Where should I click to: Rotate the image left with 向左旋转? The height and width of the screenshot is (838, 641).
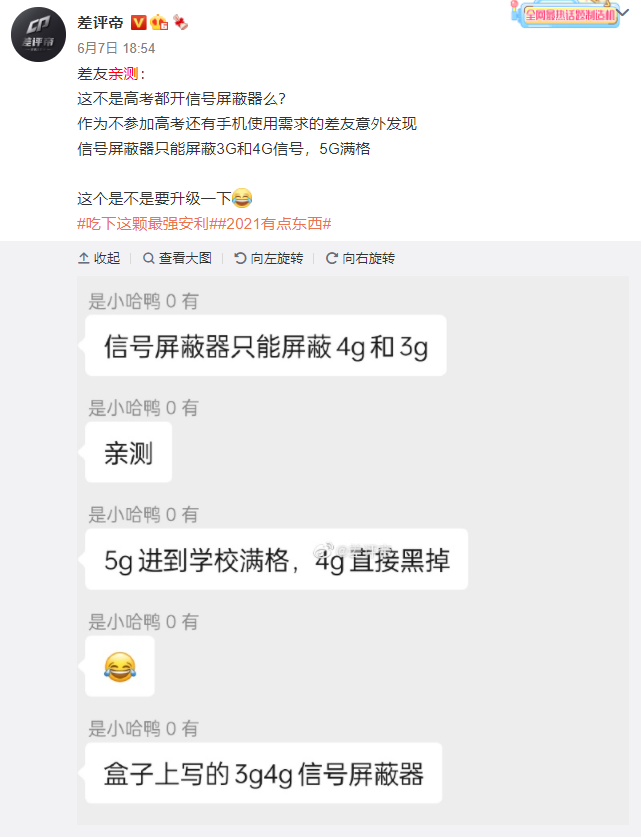(x=269, y=258)
